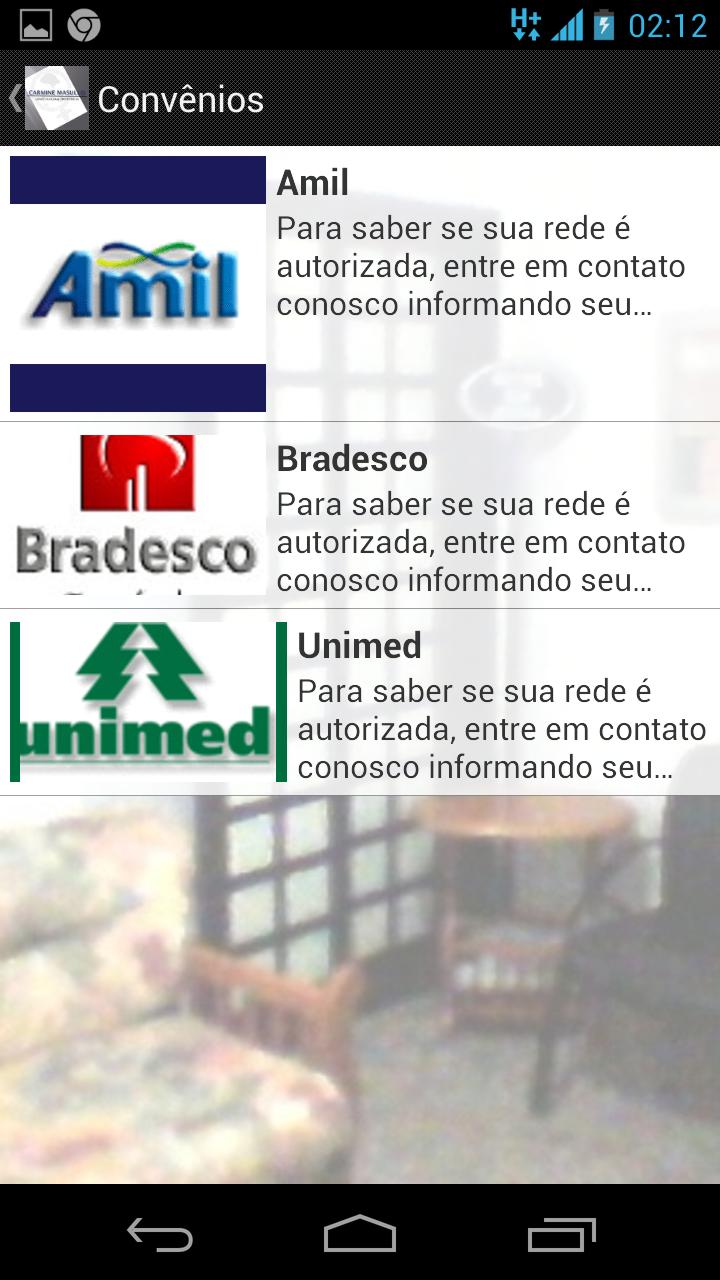The width and height of the screenshot is (720, 1280).
Task: Open the Amil insurance entry
Action: point(360,284)
